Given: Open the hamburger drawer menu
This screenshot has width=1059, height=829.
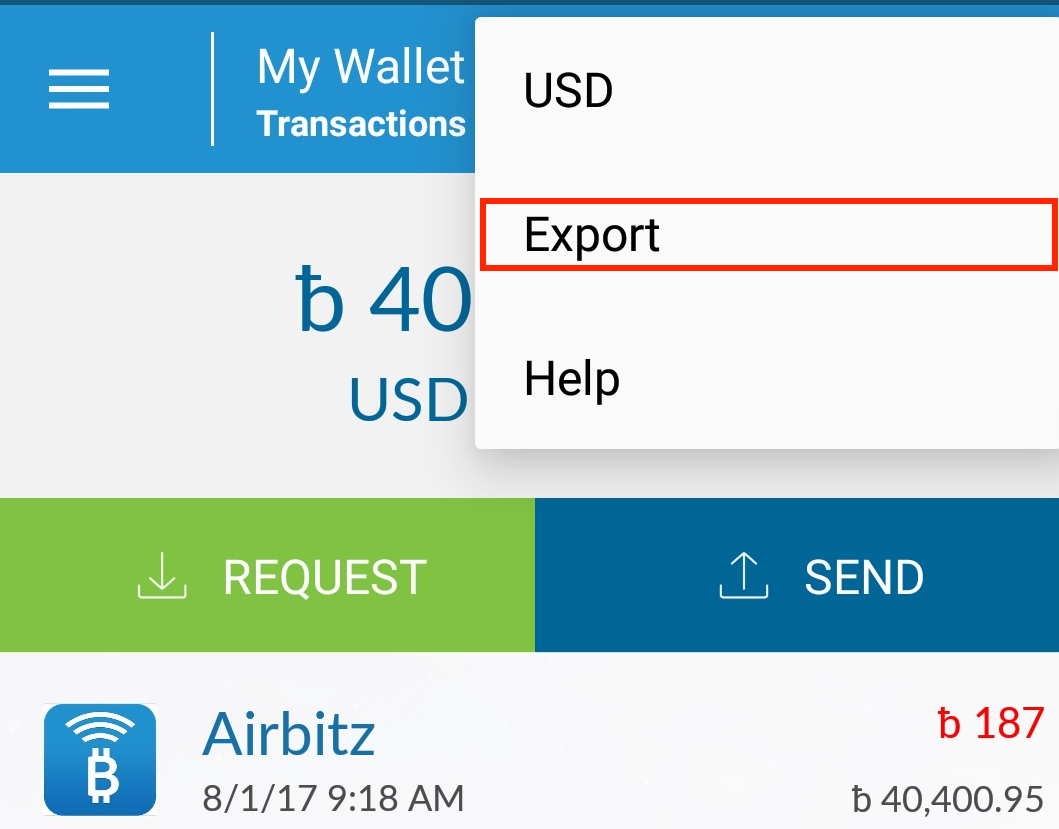Looking at the screenshot, I should pyautogui.click(x=79, y=91).
